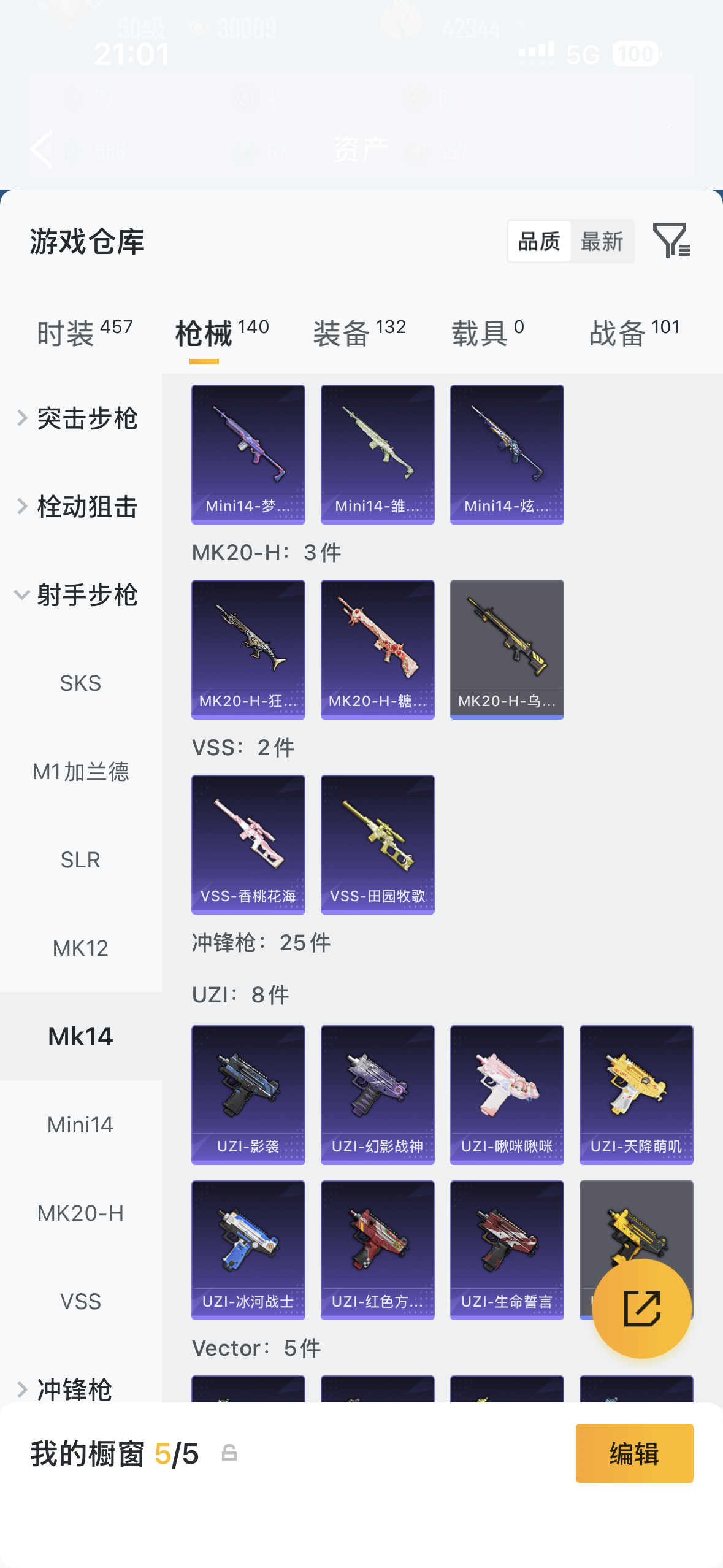Select Mini14 in the sidebar
723x1568 pixels.
click(x=80, y=1125)
